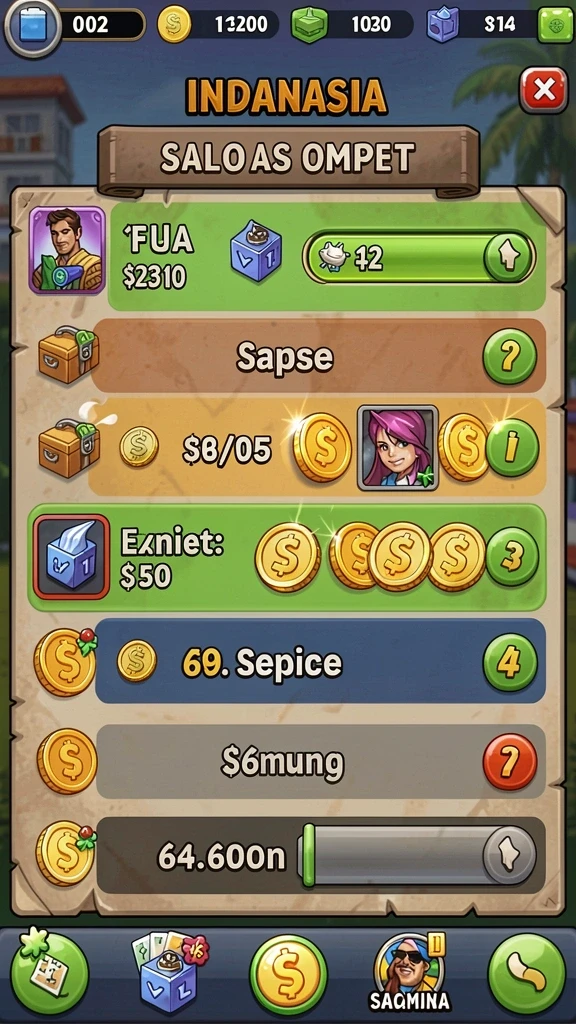Tap the green call button in bottom bar
The height and width of the screenshot is (1024, 576).
click(x=527, y=972)
